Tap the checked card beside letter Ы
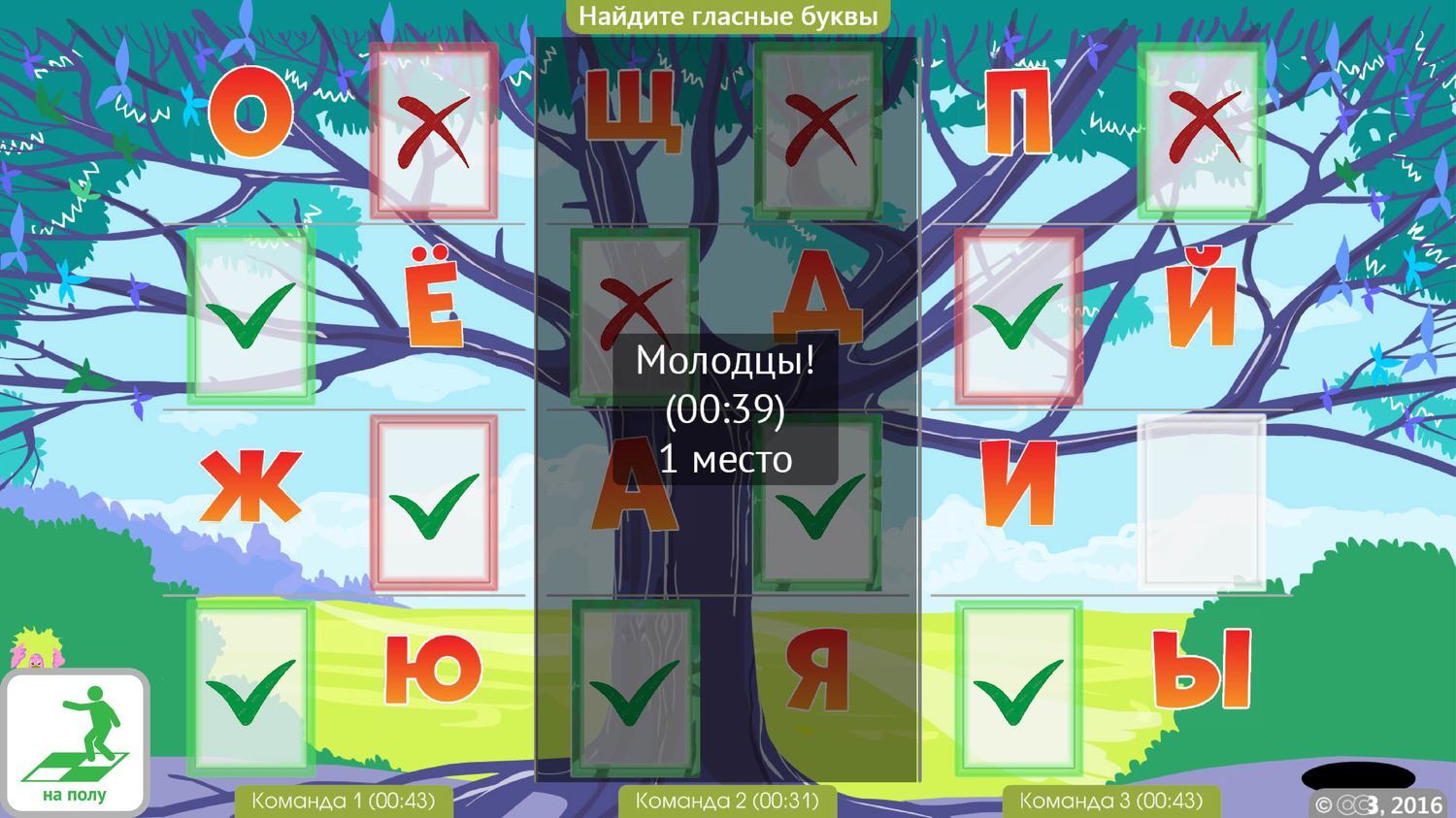The width and height of the screenshot is (1456, 818). click(1018, 689)
